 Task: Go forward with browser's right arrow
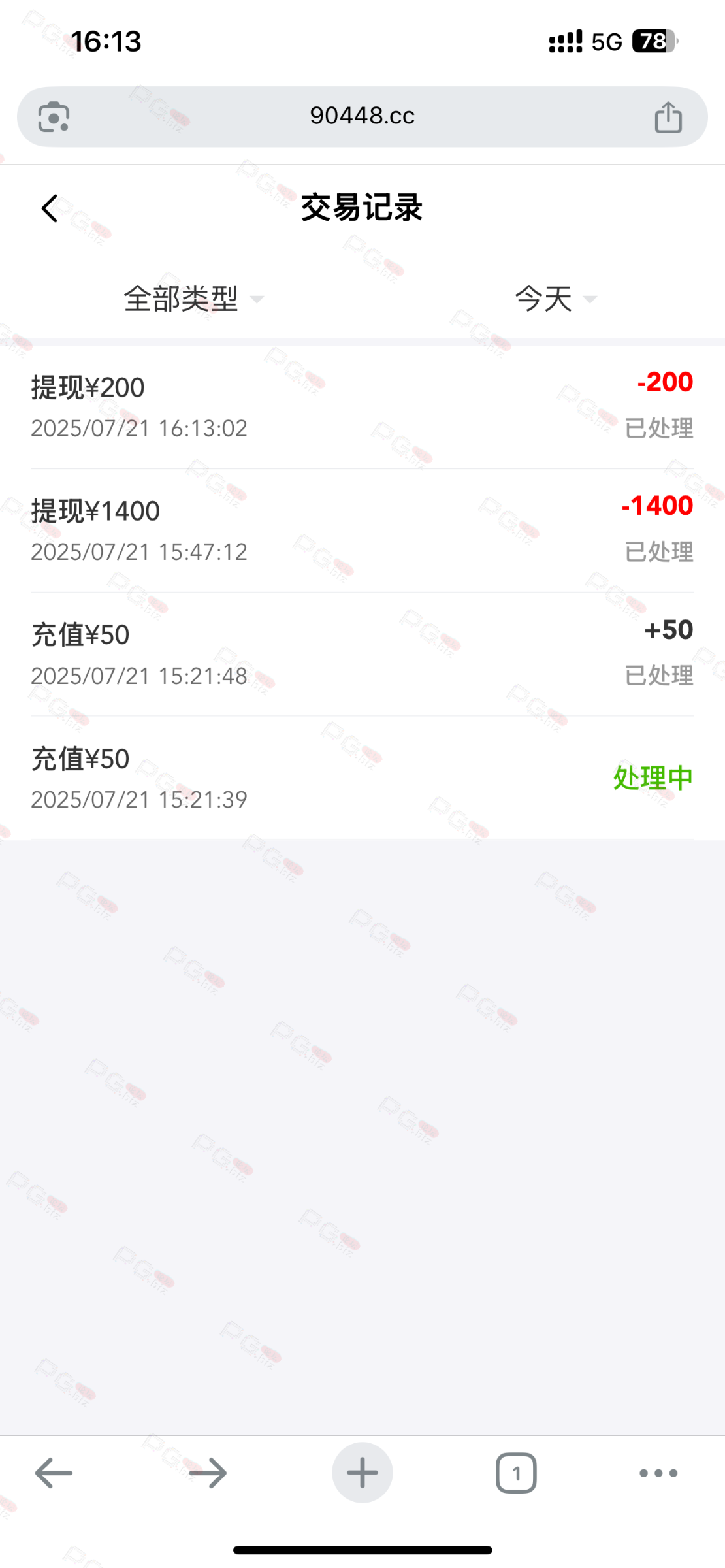click(208, 1473)
